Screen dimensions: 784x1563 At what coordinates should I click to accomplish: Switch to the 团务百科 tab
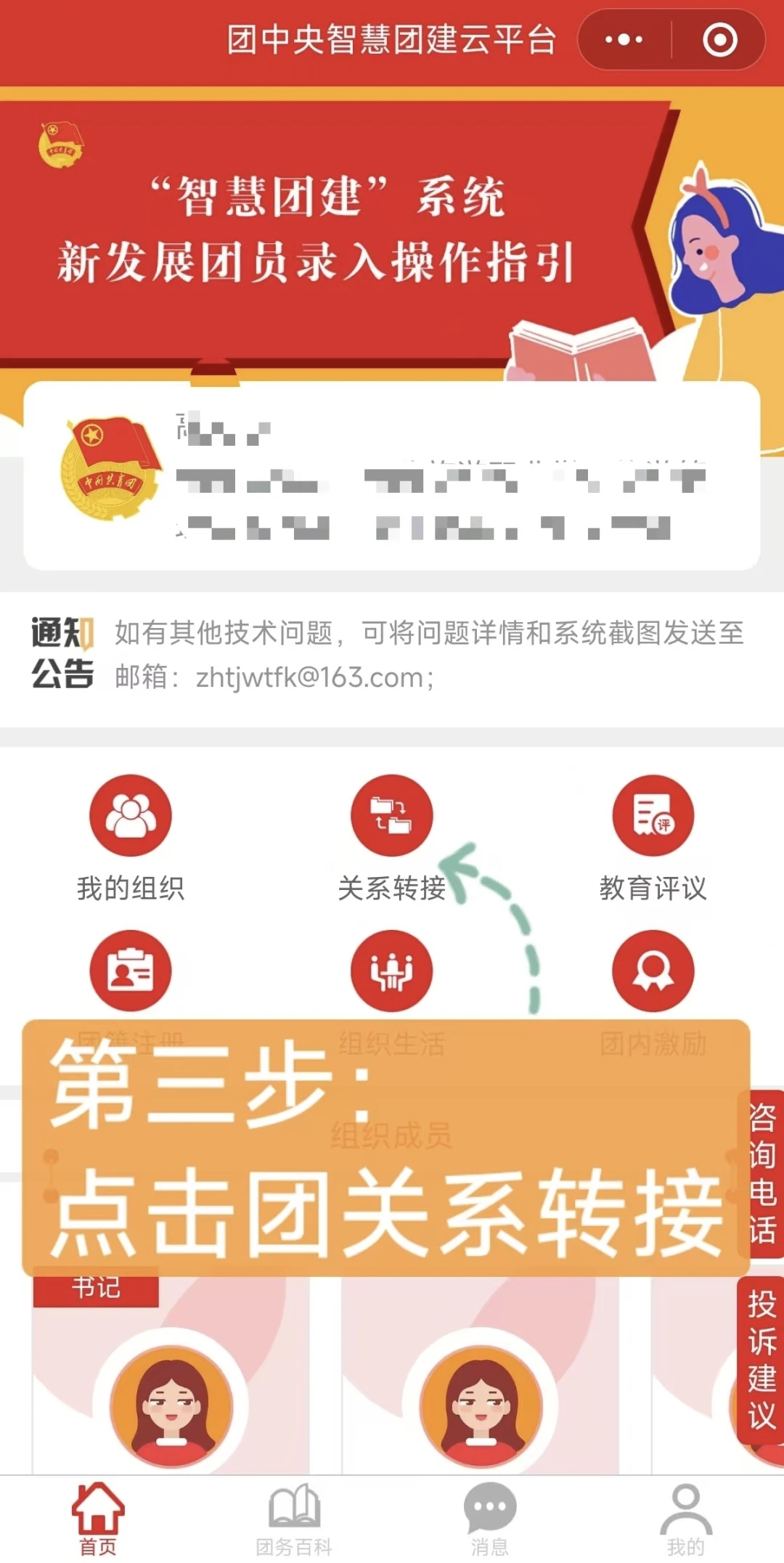(294, 1518)
